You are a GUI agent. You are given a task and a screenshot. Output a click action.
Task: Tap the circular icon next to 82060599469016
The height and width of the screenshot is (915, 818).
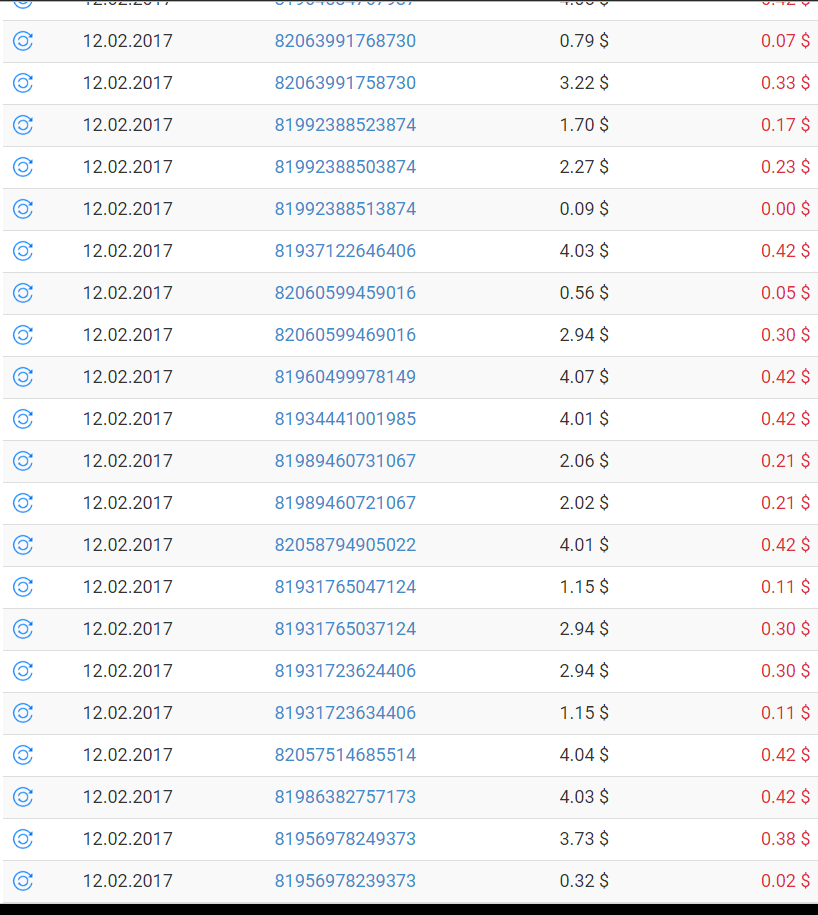tap(23, 335)
